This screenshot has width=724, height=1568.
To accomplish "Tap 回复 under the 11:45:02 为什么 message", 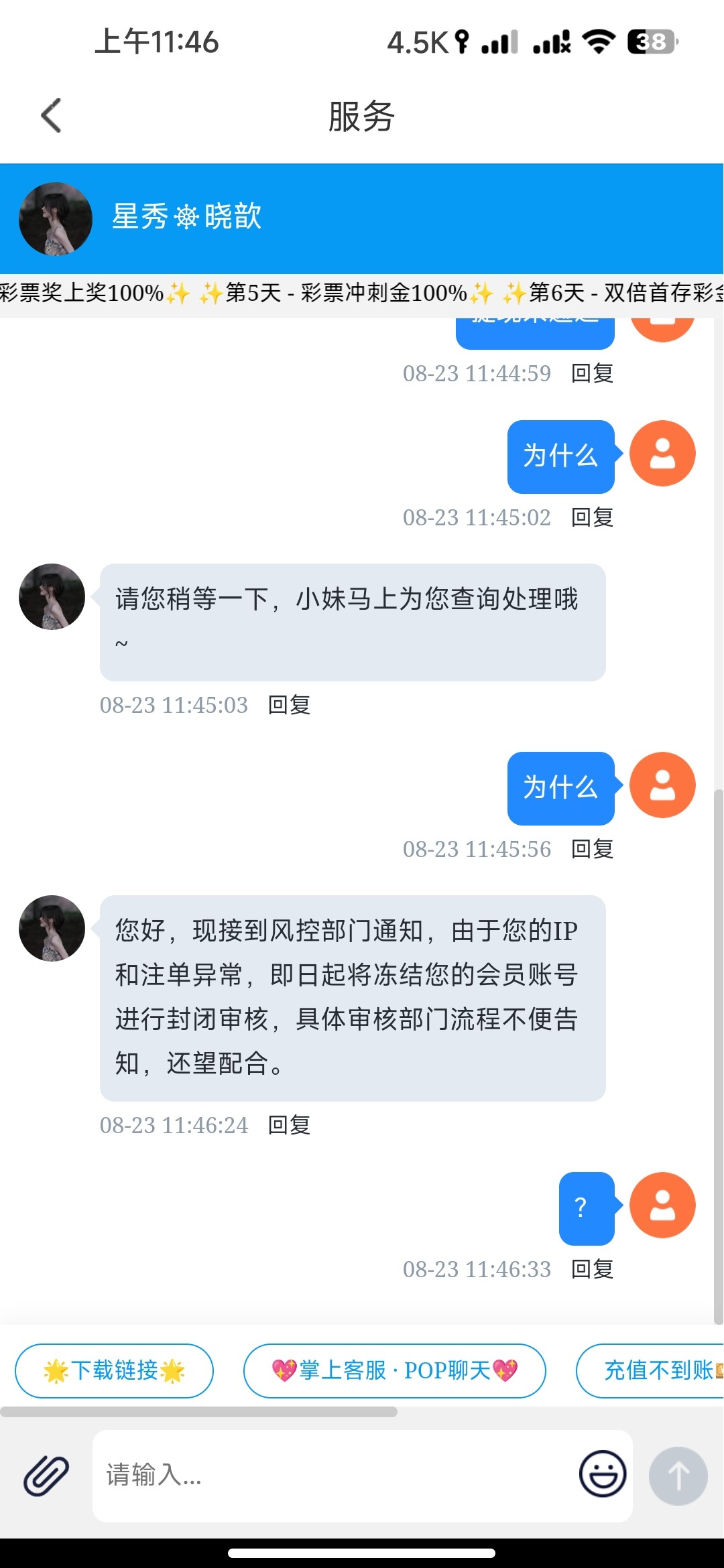I will click(592, 517).
